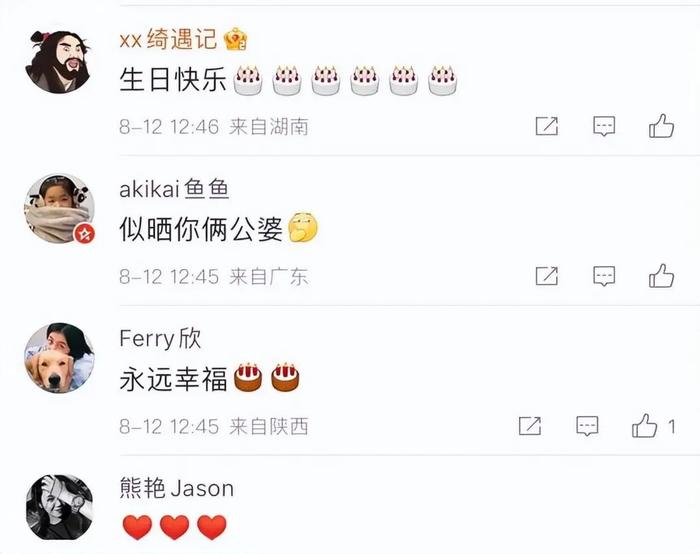Share Ferry欣's 永远幸福 comment
The height and width of the screenshot is (554, 700).
click(530, 426)
